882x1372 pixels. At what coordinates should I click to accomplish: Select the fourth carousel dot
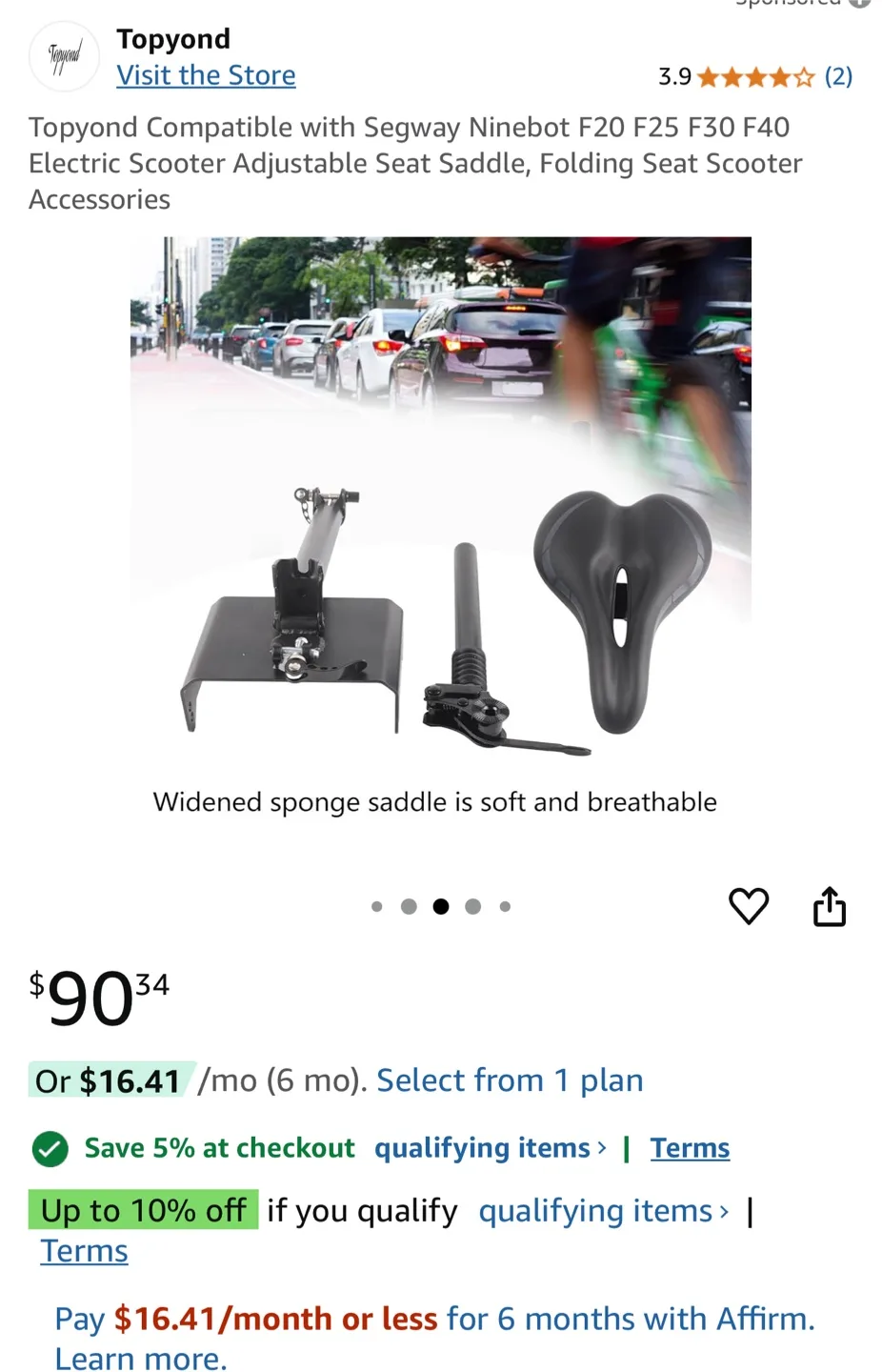point(472,906)
